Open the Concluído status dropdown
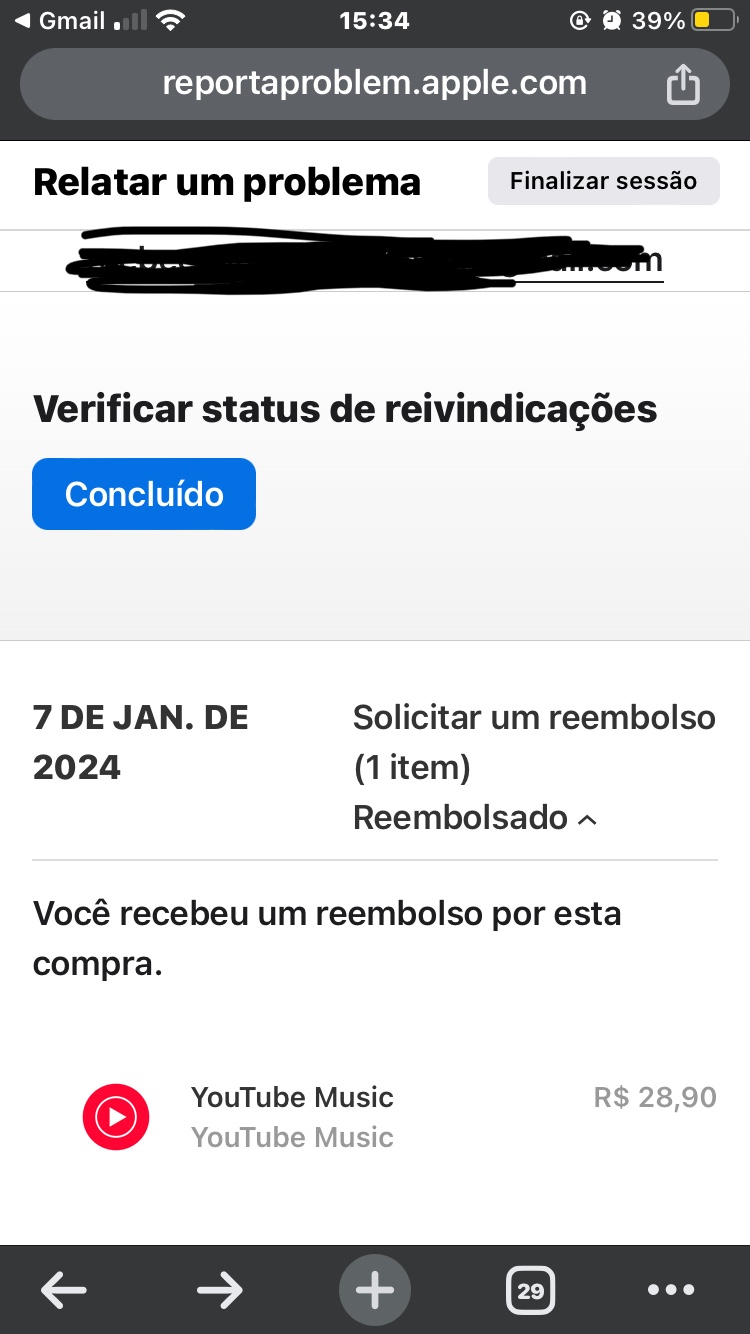750x1334 pixels. 144,494
